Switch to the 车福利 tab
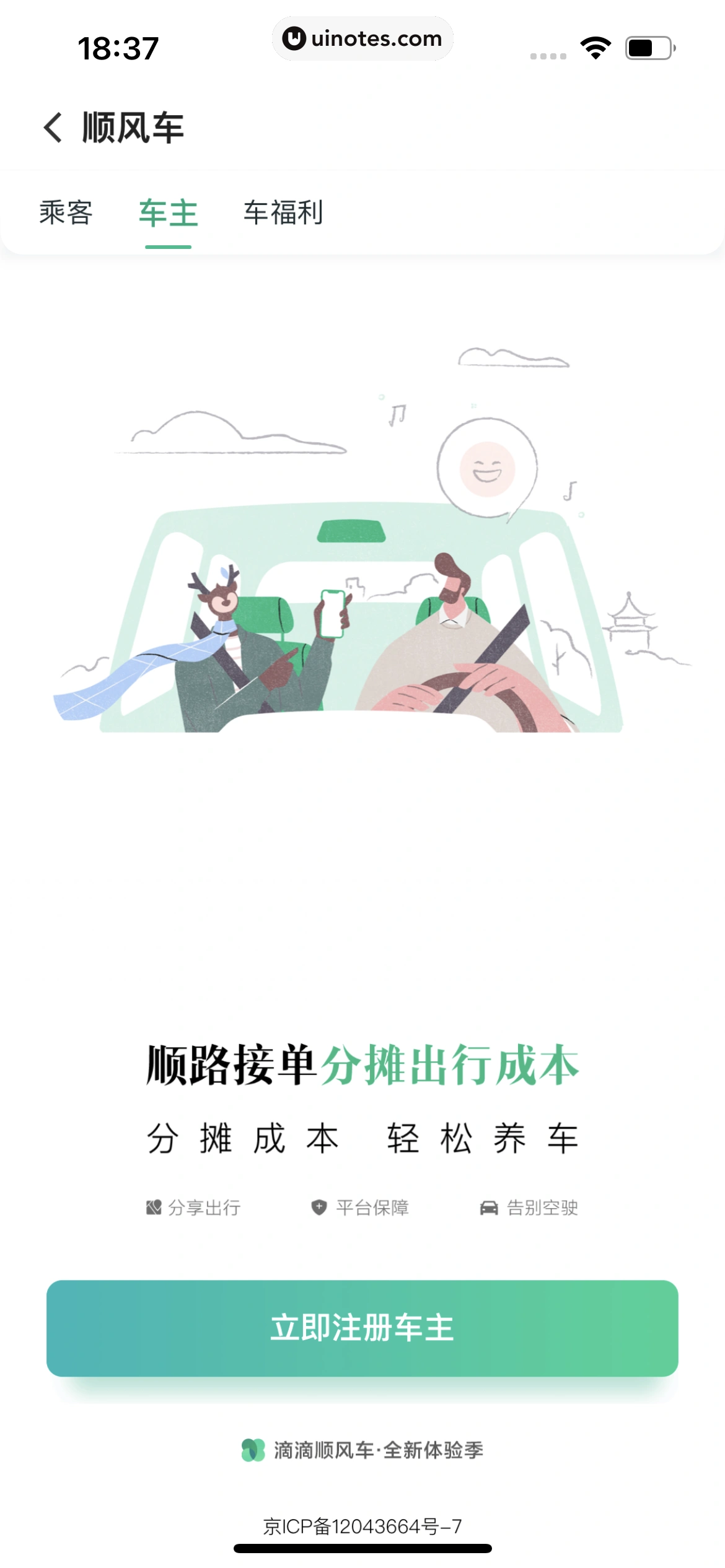This screenshot has width=725, height=1568. coord(284,214)
